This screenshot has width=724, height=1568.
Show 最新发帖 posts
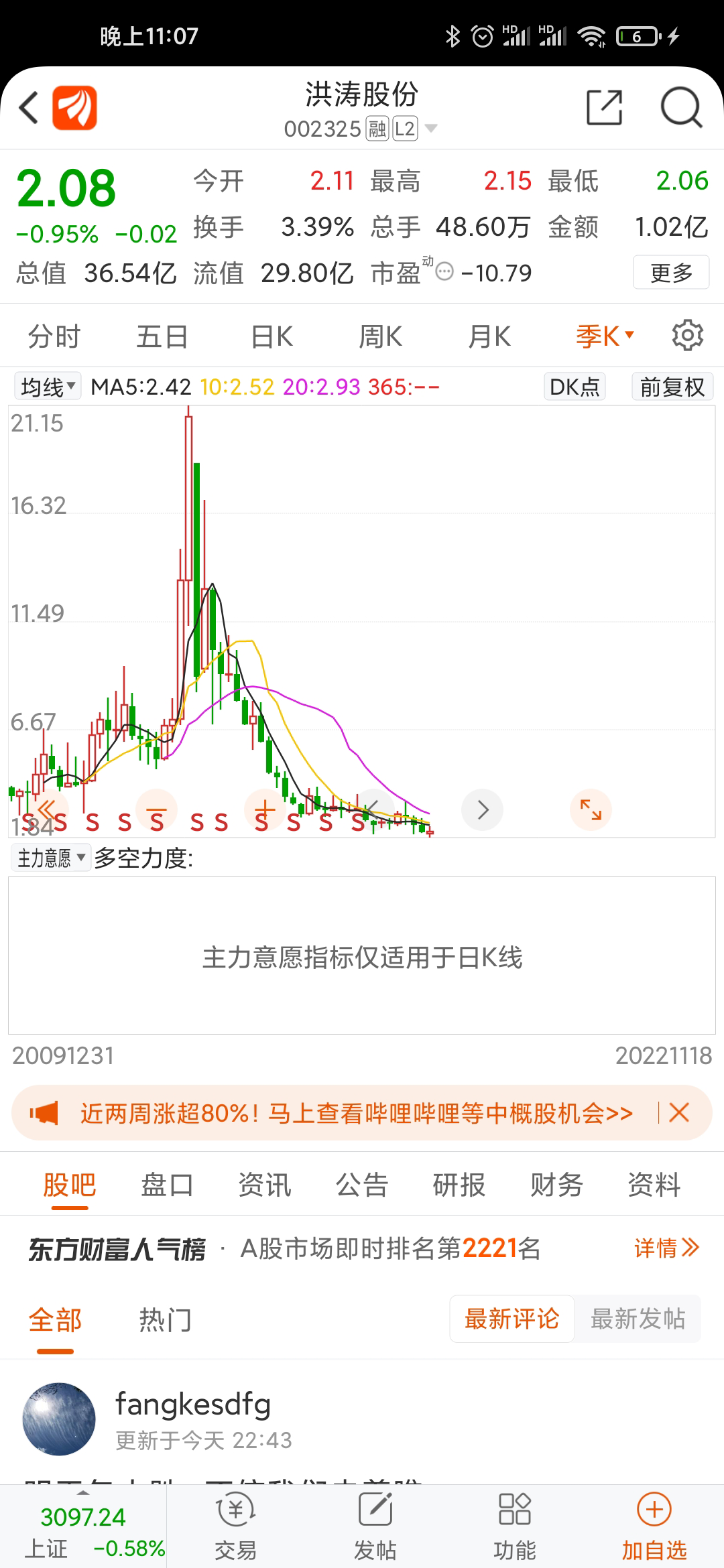(638, 1319)
